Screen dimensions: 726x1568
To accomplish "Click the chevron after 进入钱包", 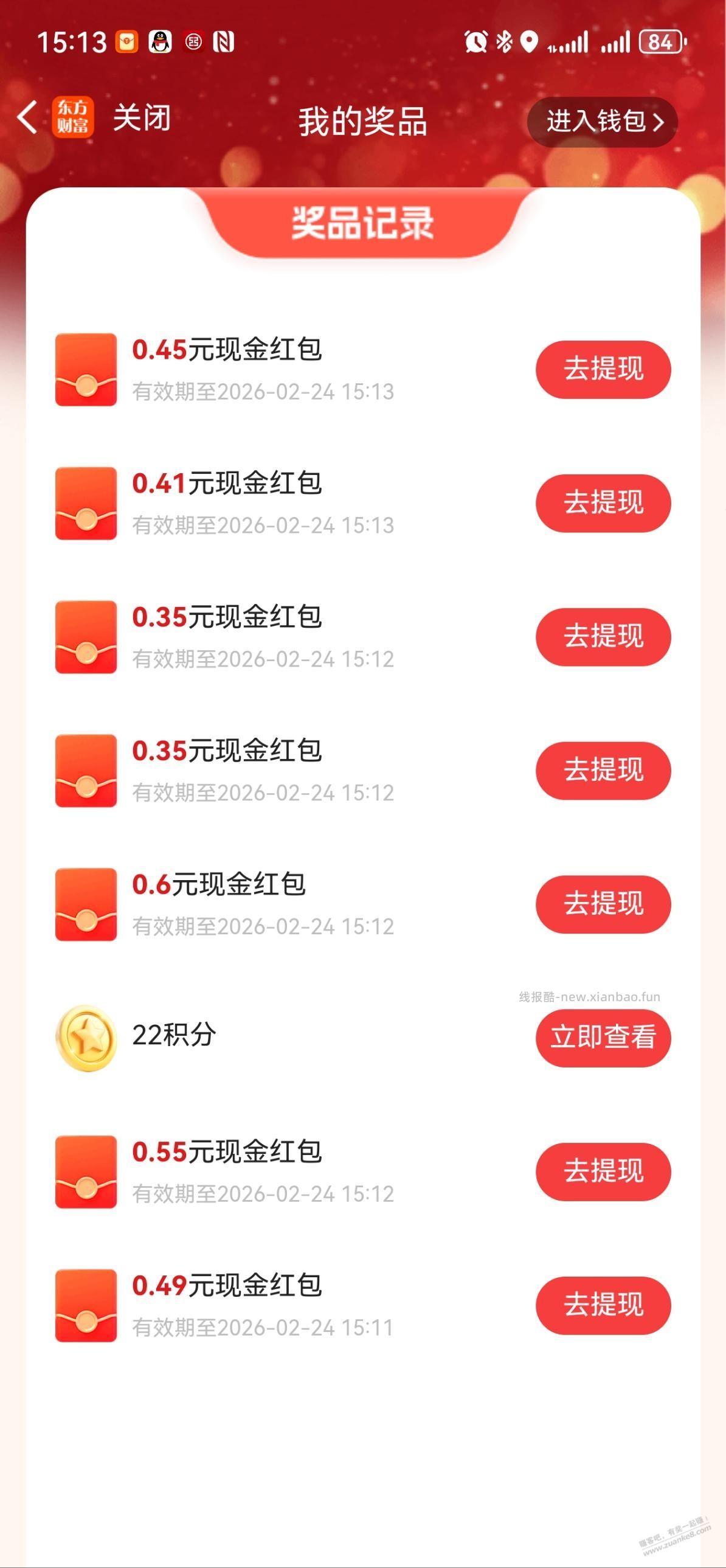I will coord(659,122).
